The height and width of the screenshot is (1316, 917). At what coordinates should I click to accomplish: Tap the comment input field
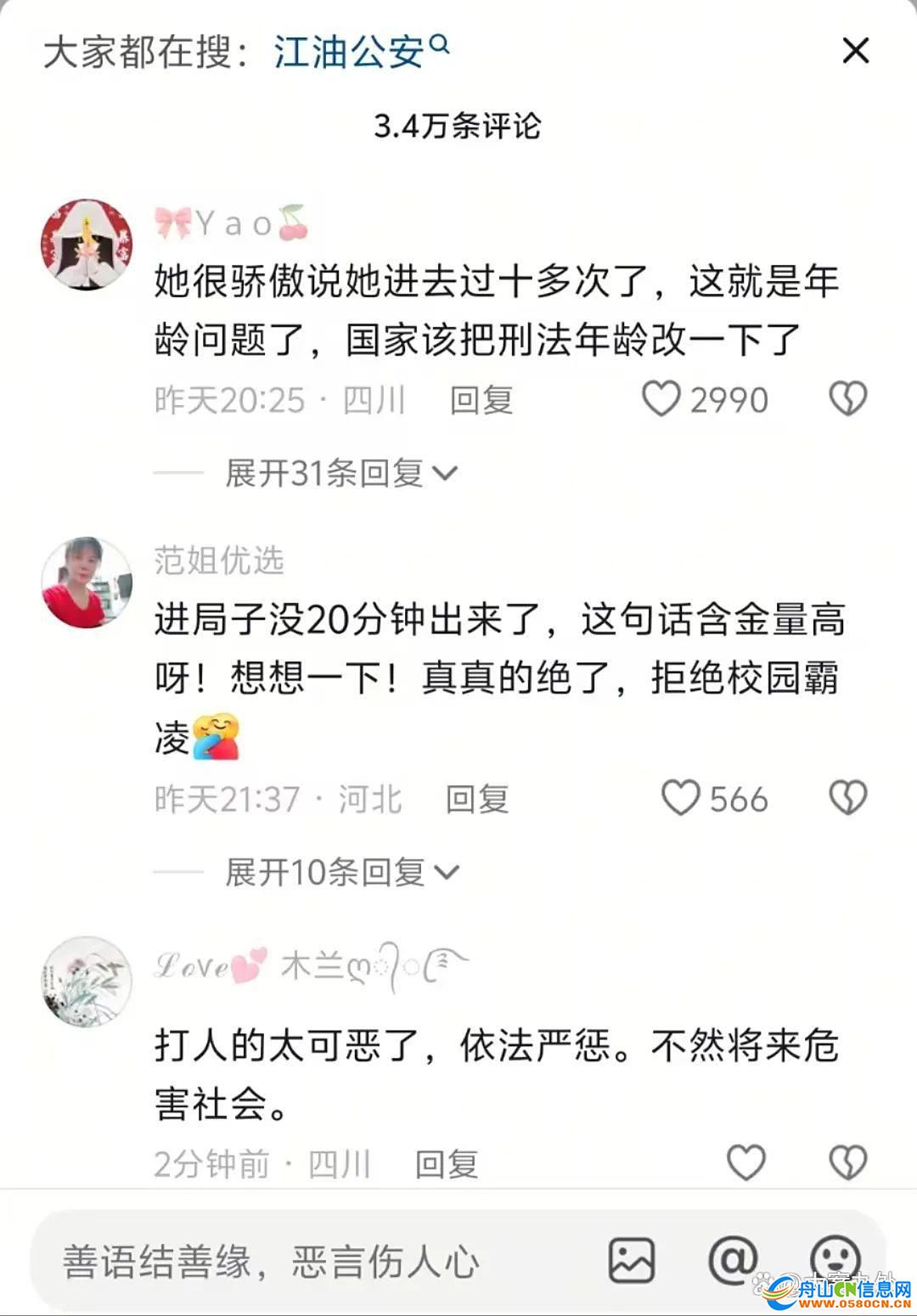tap(272, 1261)
